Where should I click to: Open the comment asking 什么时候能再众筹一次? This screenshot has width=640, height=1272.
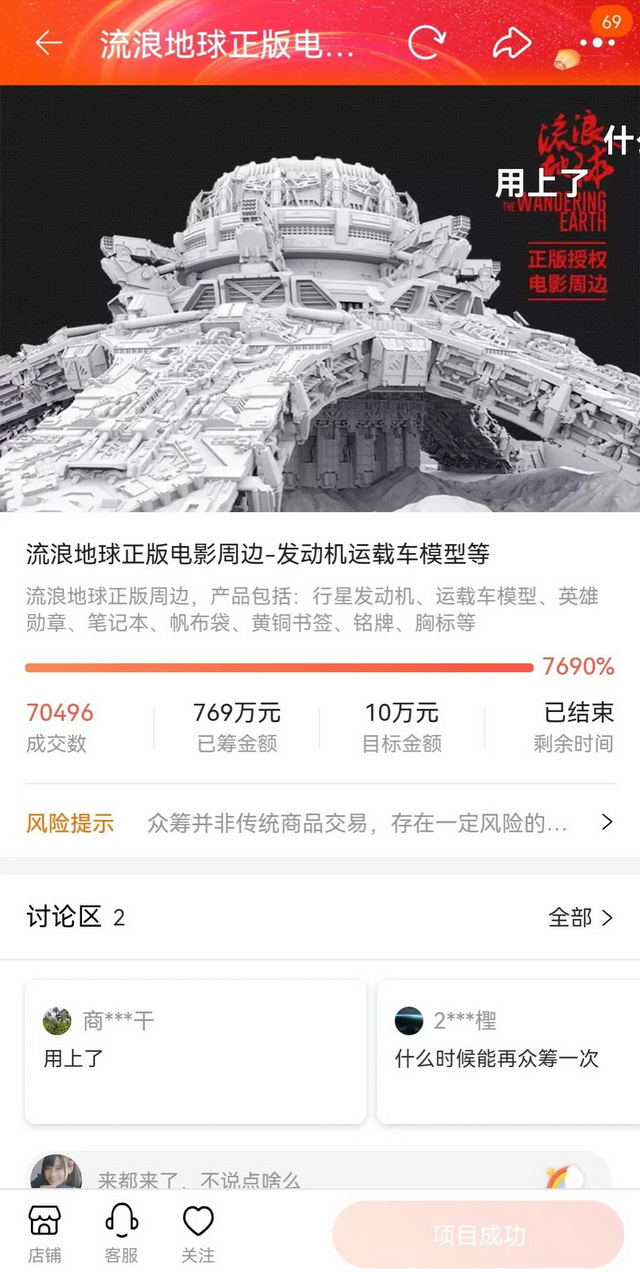tap(508, 1050)
